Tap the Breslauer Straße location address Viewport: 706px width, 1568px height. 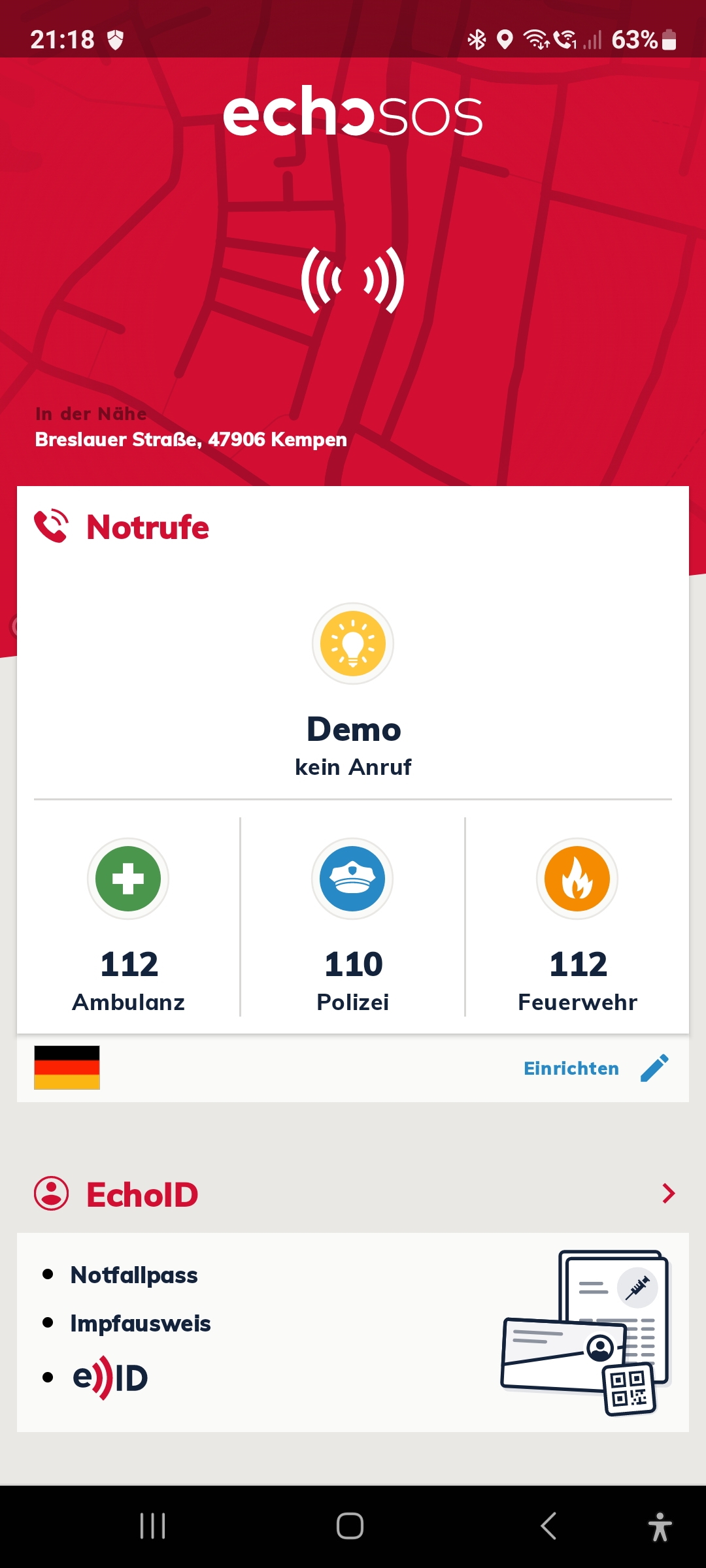191,439
